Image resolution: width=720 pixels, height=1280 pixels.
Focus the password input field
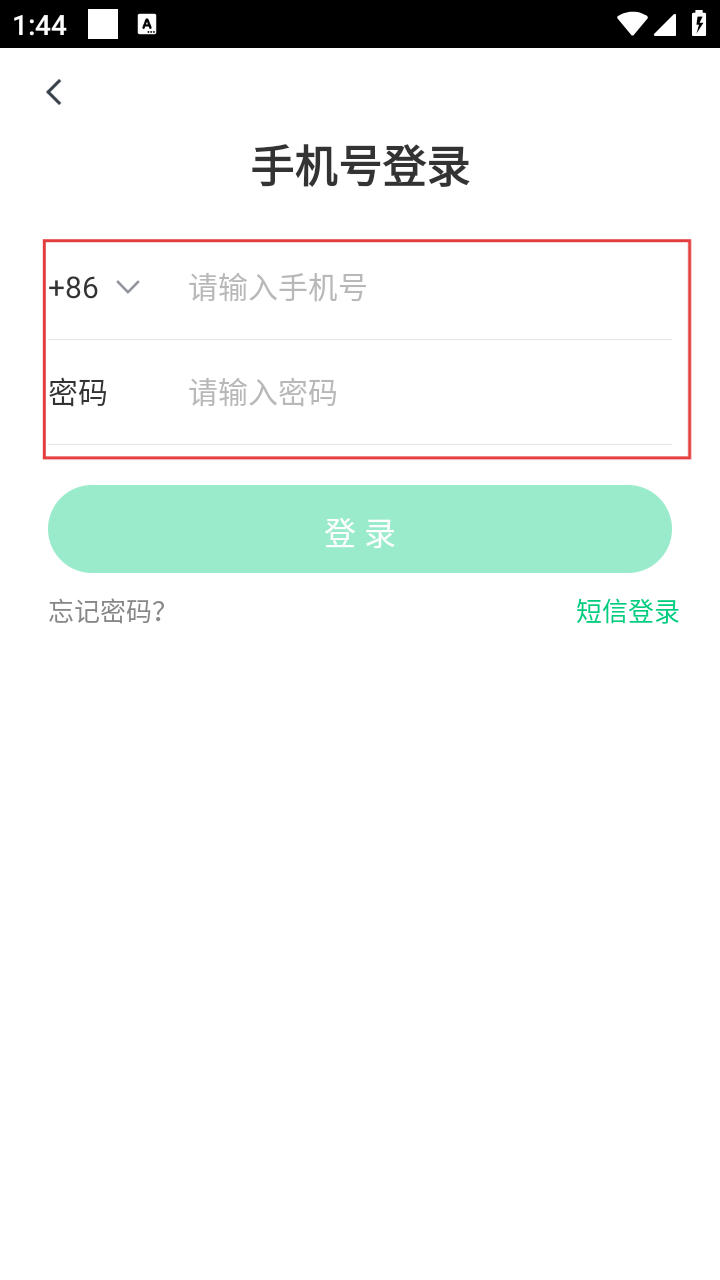click(x=420, y=393)
